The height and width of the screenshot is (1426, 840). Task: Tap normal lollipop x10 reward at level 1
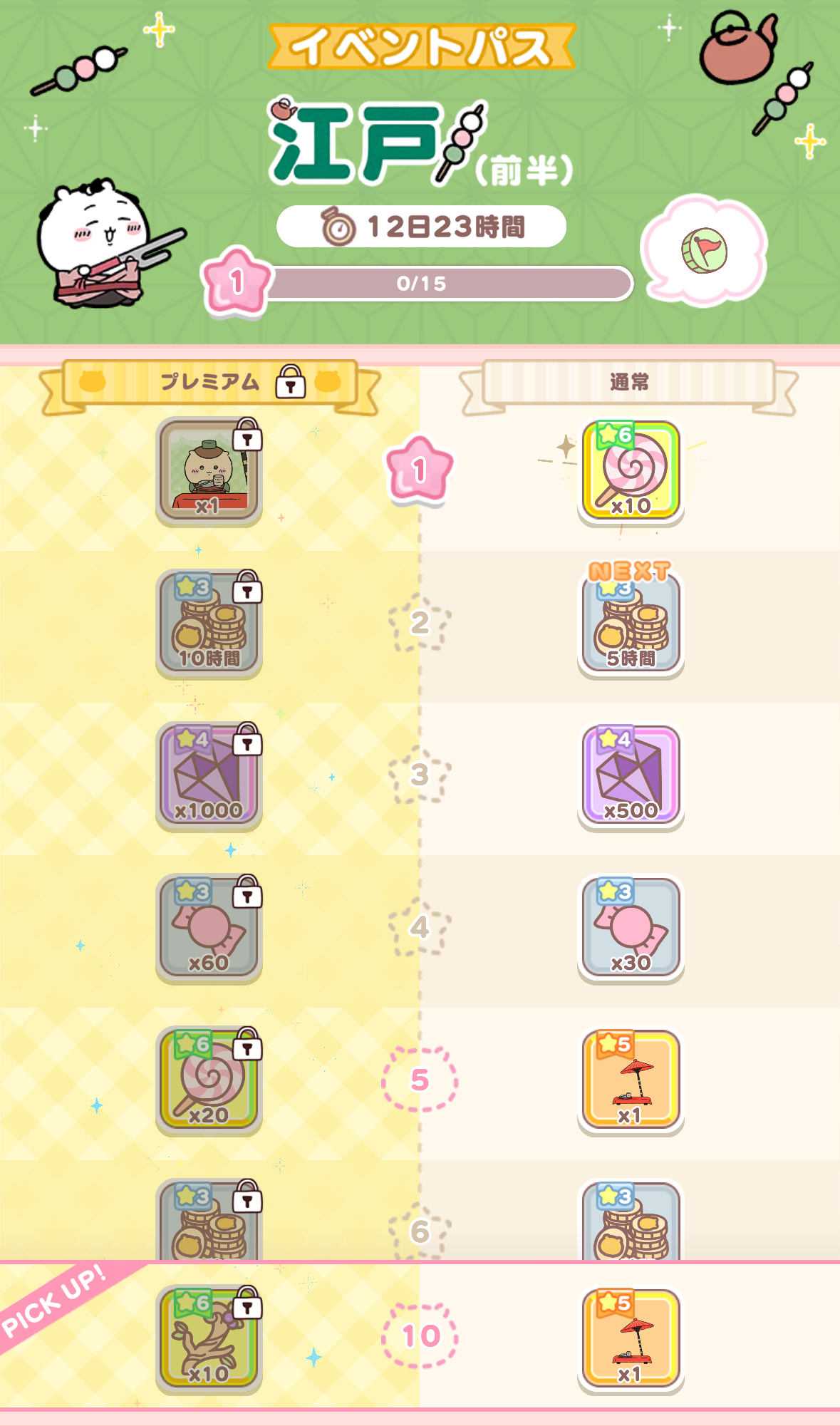[x=631, y=470]
